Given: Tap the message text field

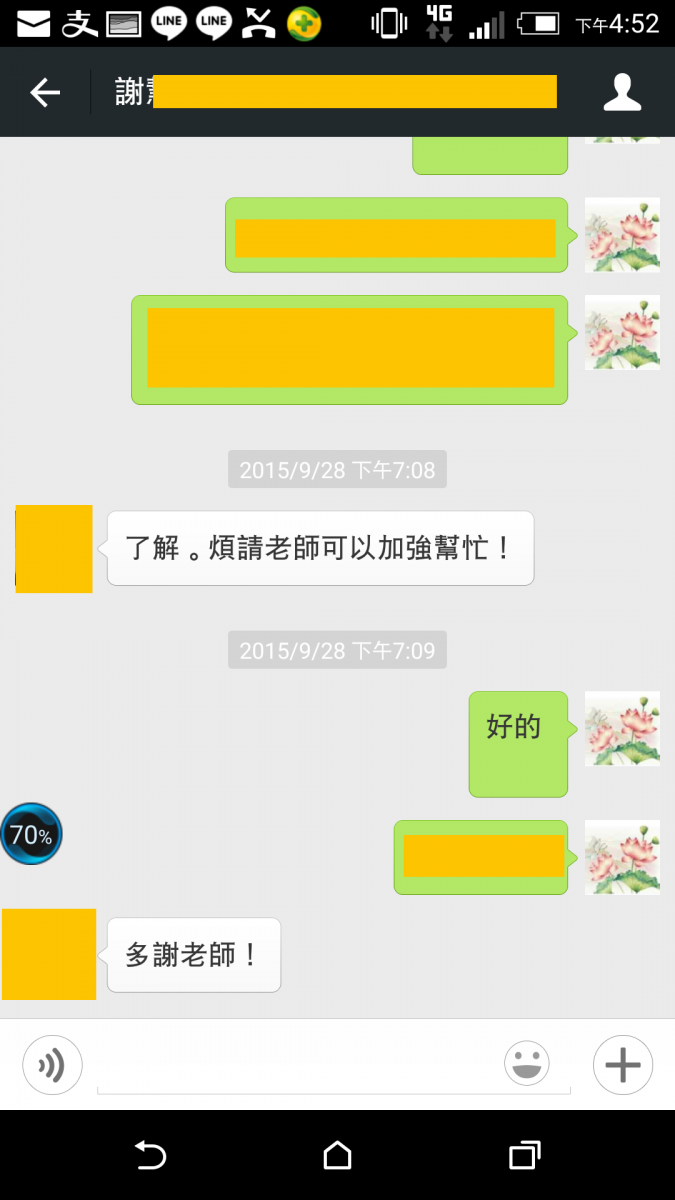Looking at the screenshot, I should [x=300, y=1066].
